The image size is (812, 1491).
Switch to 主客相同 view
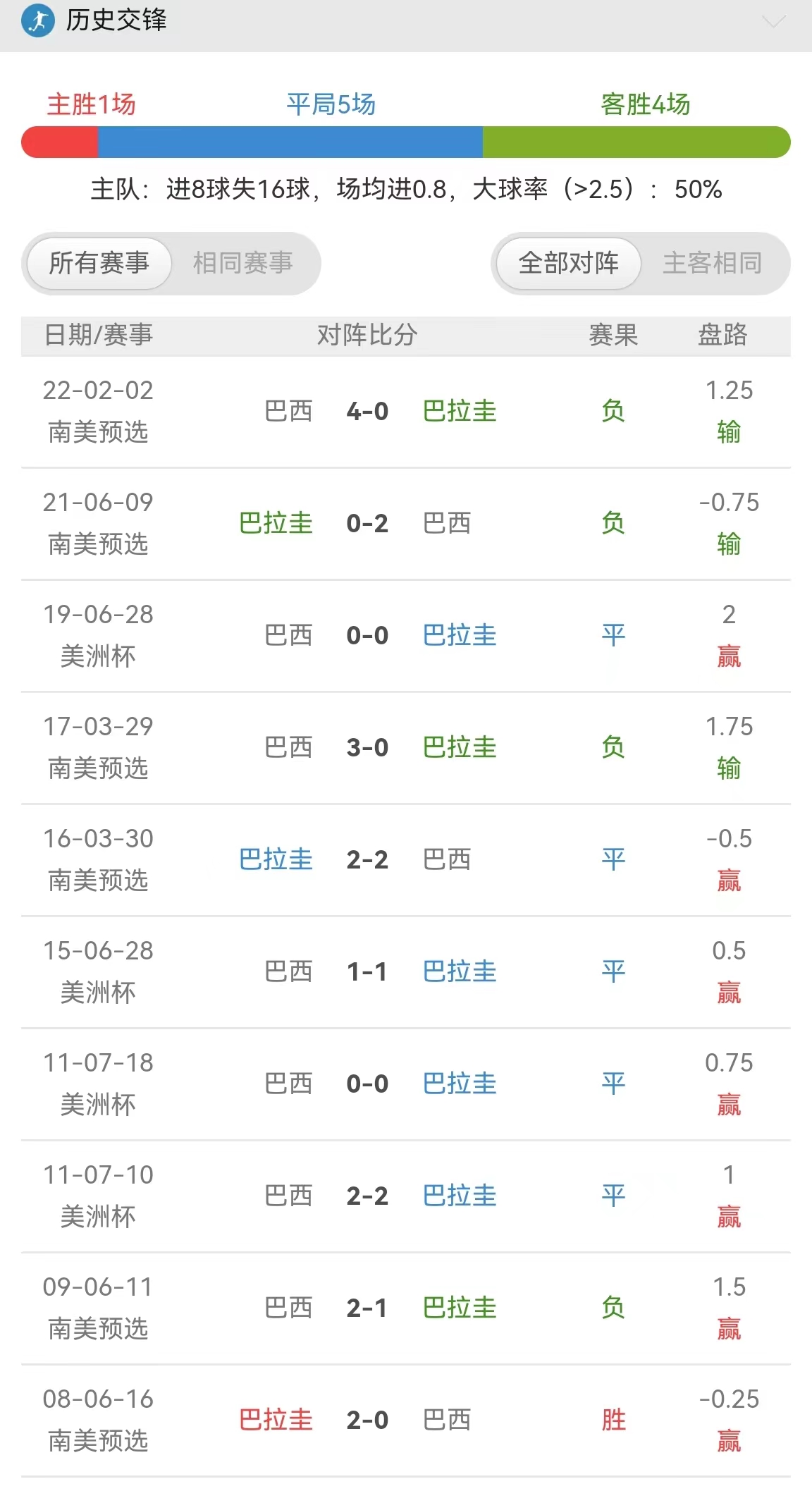click(x=712, y=263)
